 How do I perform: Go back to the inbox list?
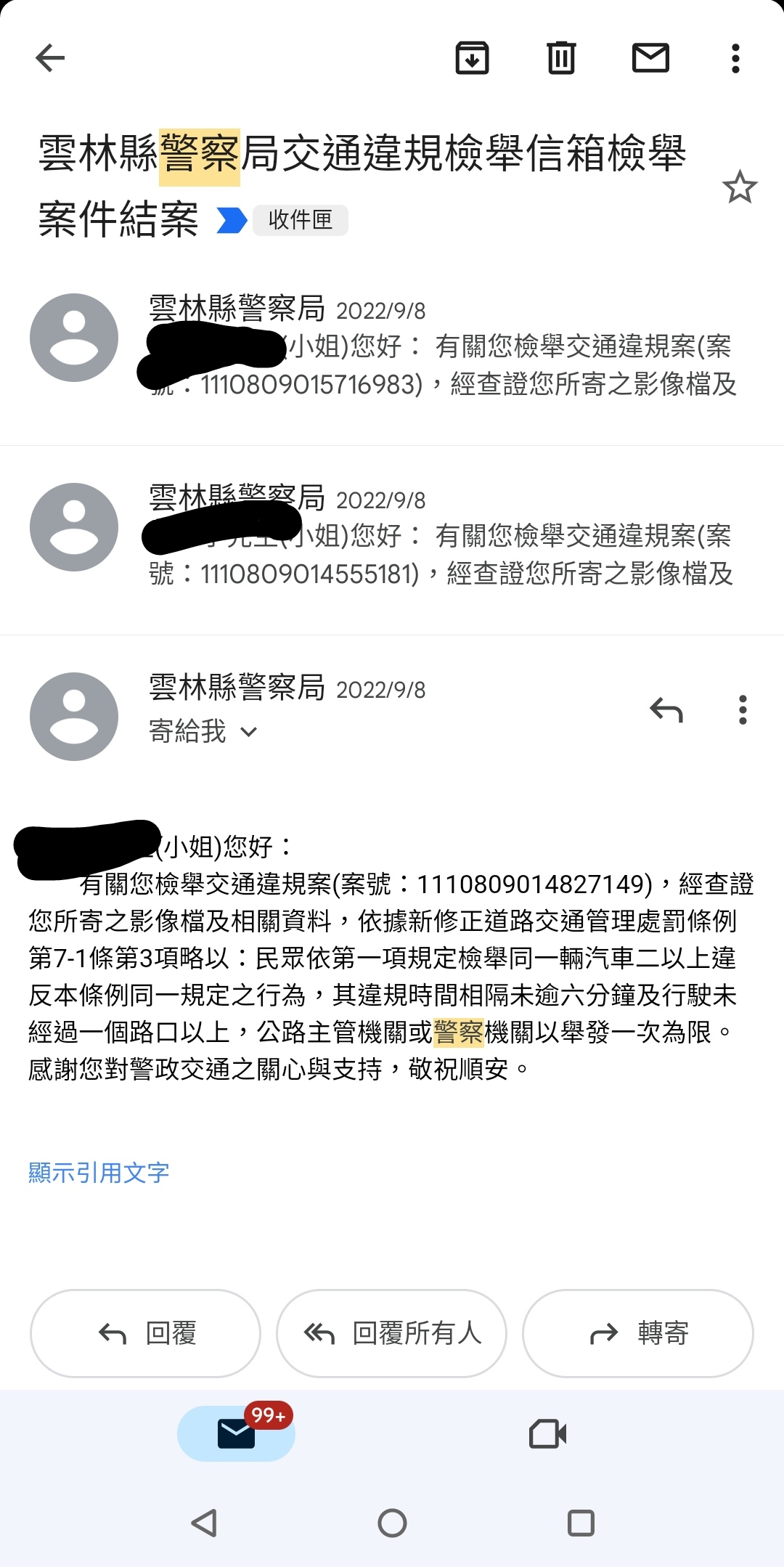50,58
